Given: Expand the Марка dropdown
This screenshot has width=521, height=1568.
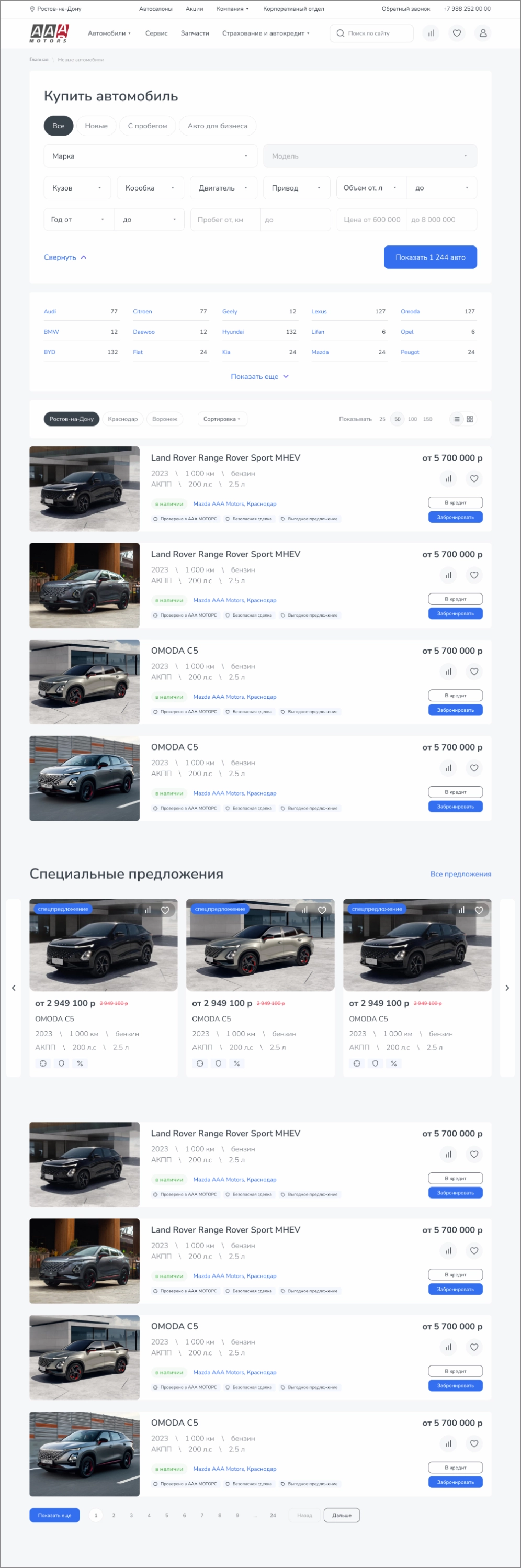Looking at the screenshot, I should [150, 156].
